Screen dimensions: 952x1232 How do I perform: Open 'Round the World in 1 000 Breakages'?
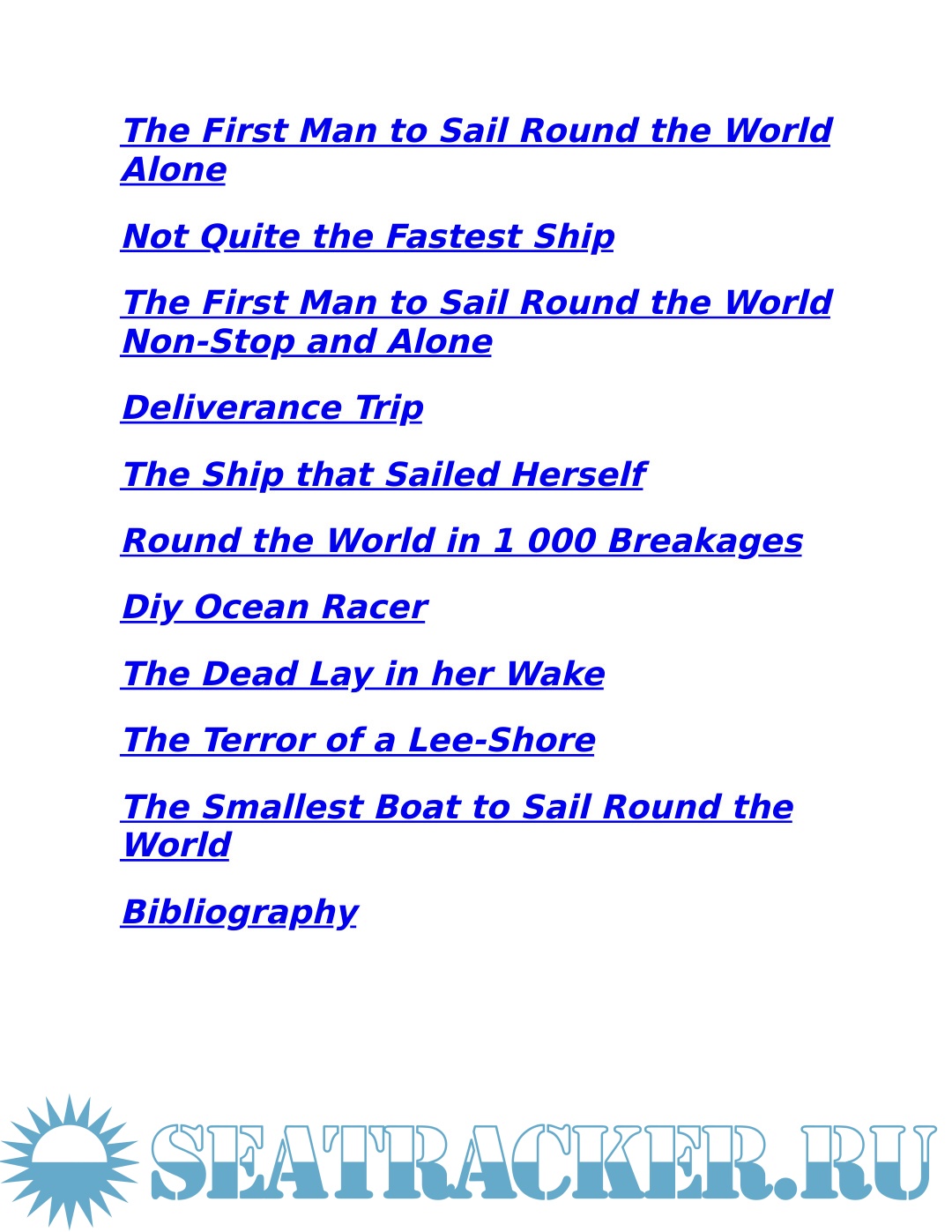462,541
